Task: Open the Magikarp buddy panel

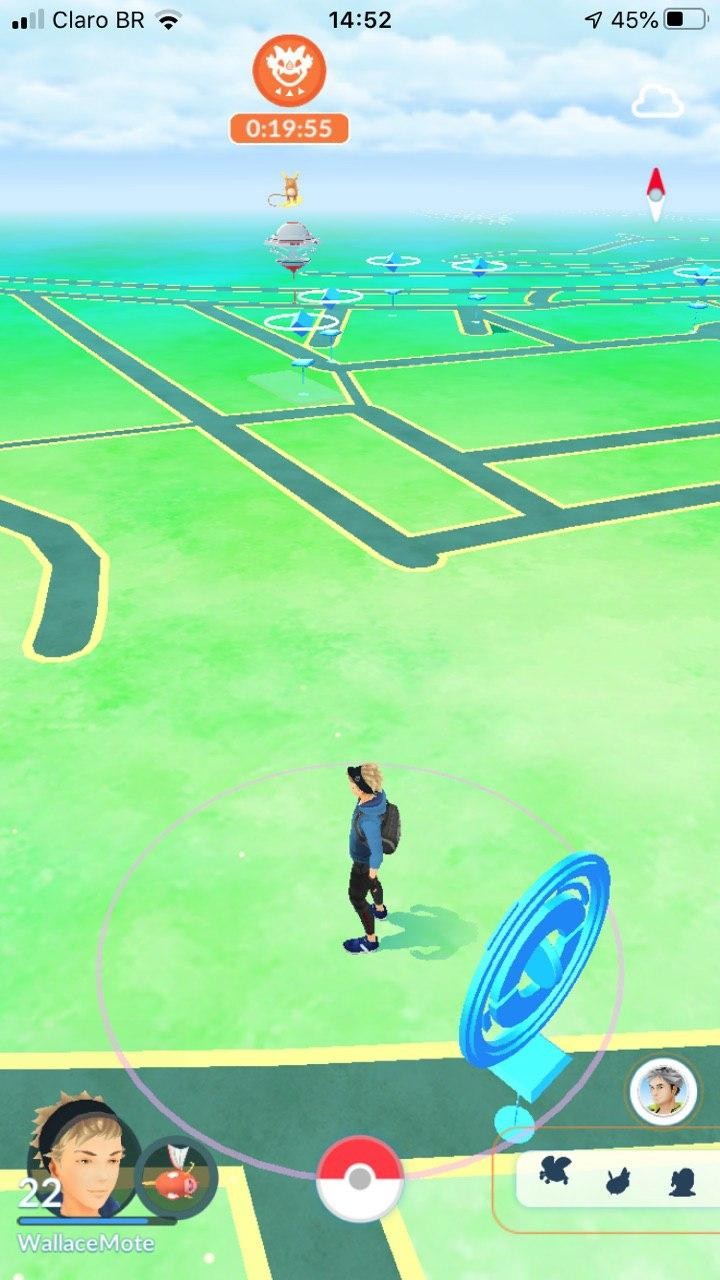Action: click(x=176, y=1178)
